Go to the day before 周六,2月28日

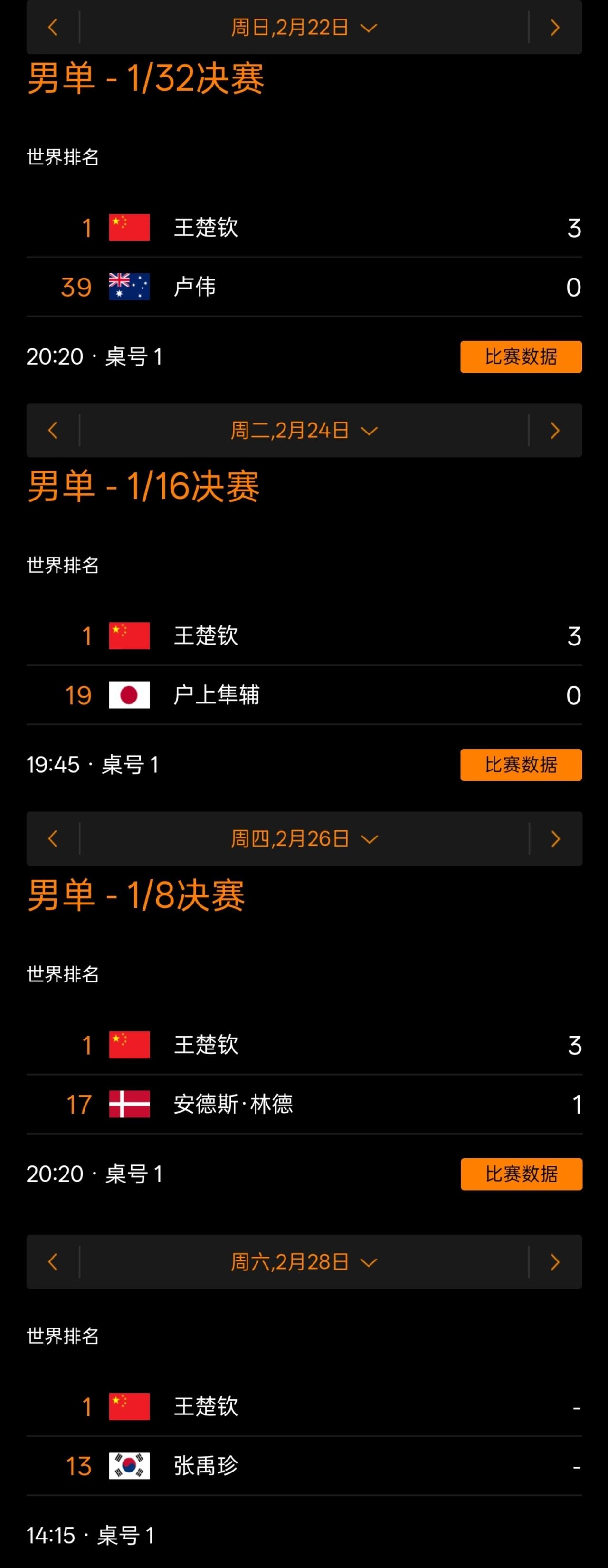coord(52,1262)
